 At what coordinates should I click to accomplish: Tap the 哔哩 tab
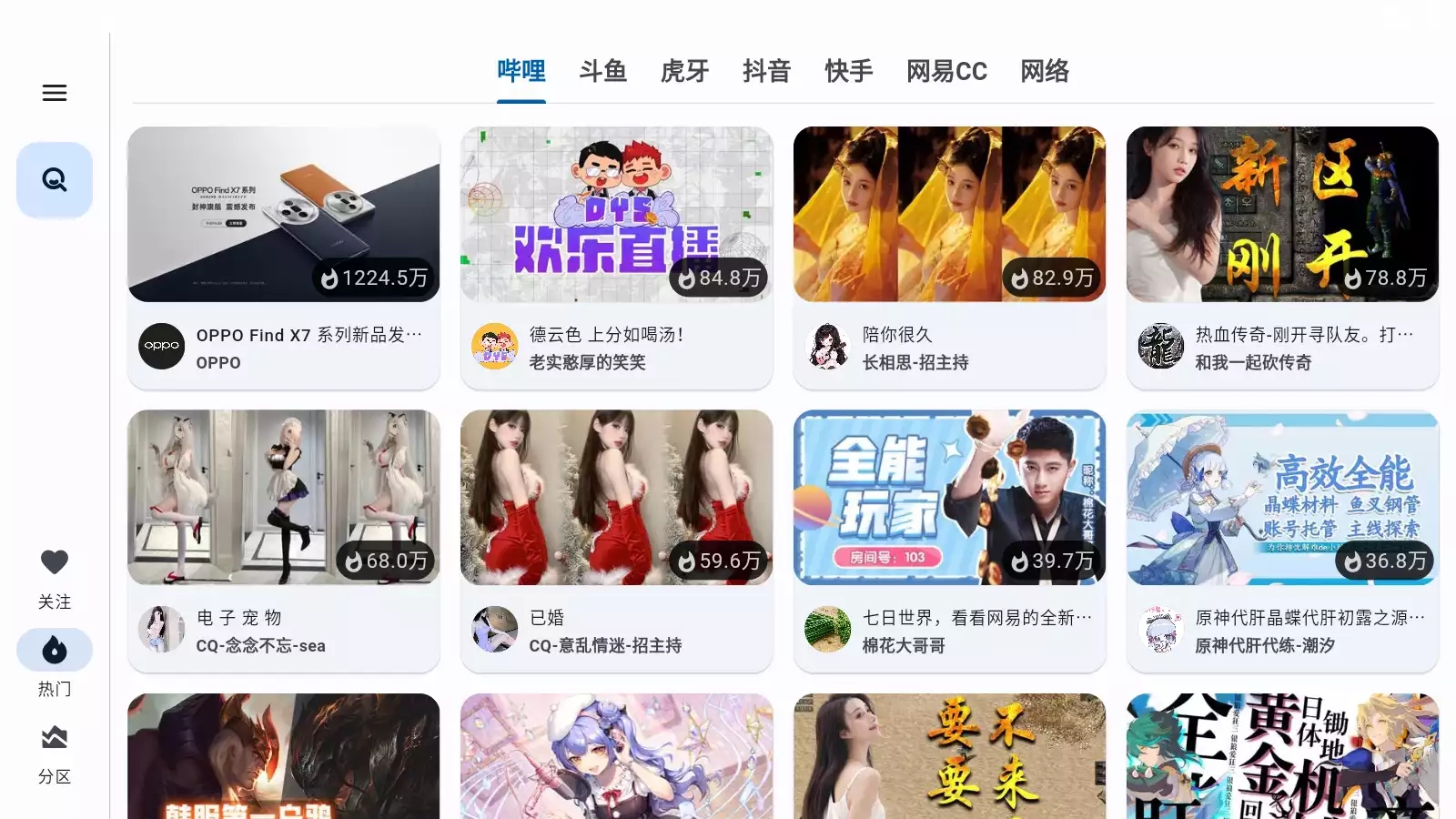click(521, 71)
